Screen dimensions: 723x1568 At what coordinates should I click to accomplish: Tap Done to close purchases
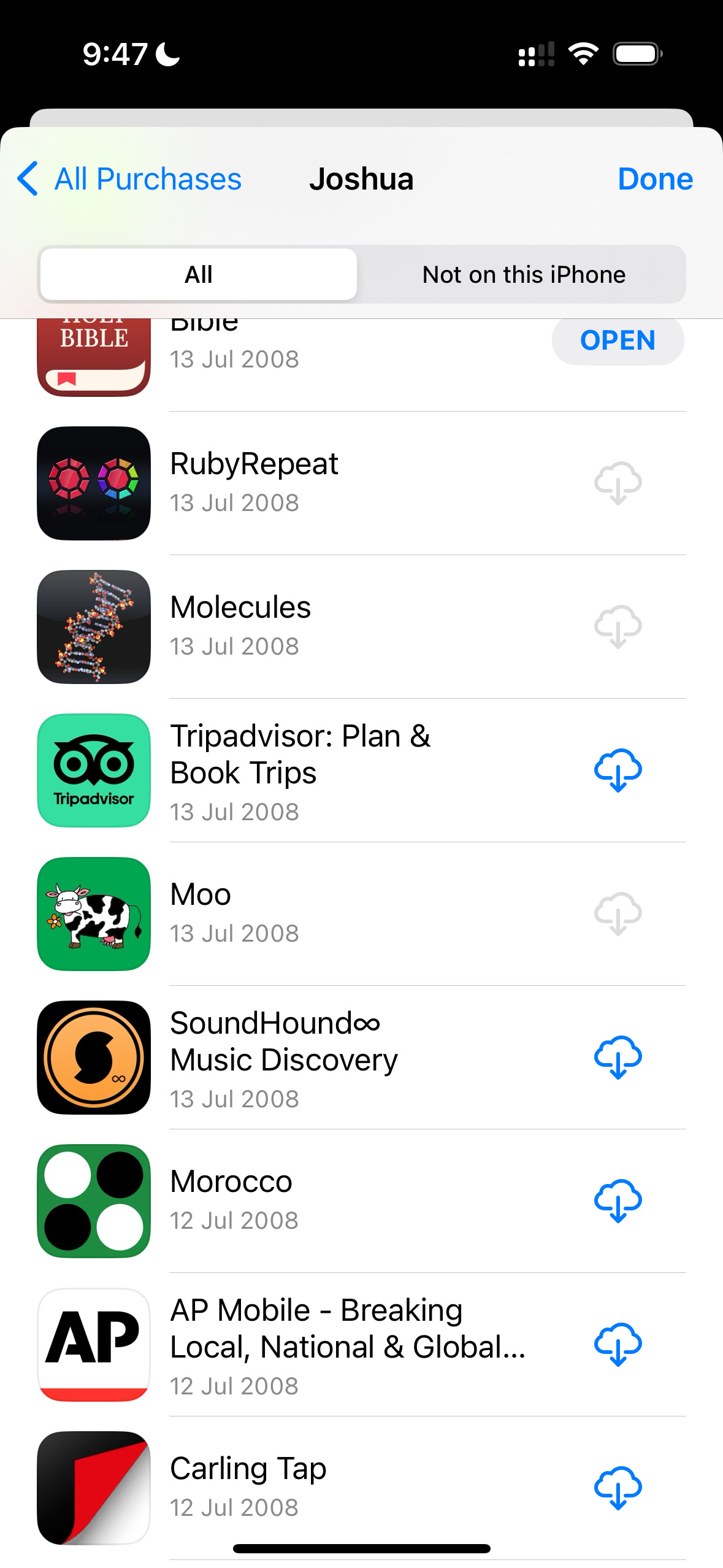(x=654, y=179)
